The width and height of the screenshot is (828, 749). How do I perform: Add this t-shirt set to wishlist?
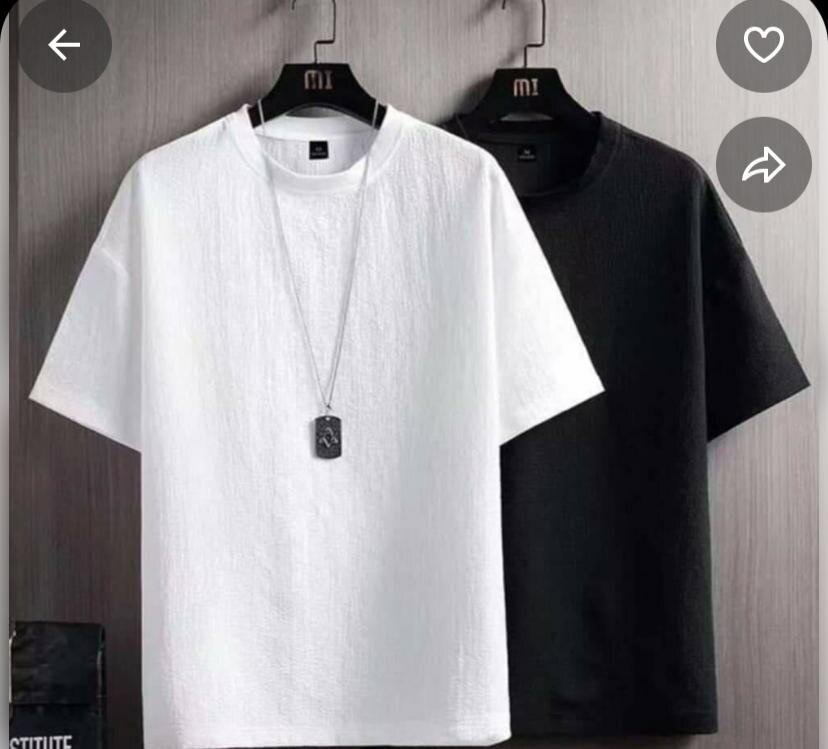click(x=764, y=45)
